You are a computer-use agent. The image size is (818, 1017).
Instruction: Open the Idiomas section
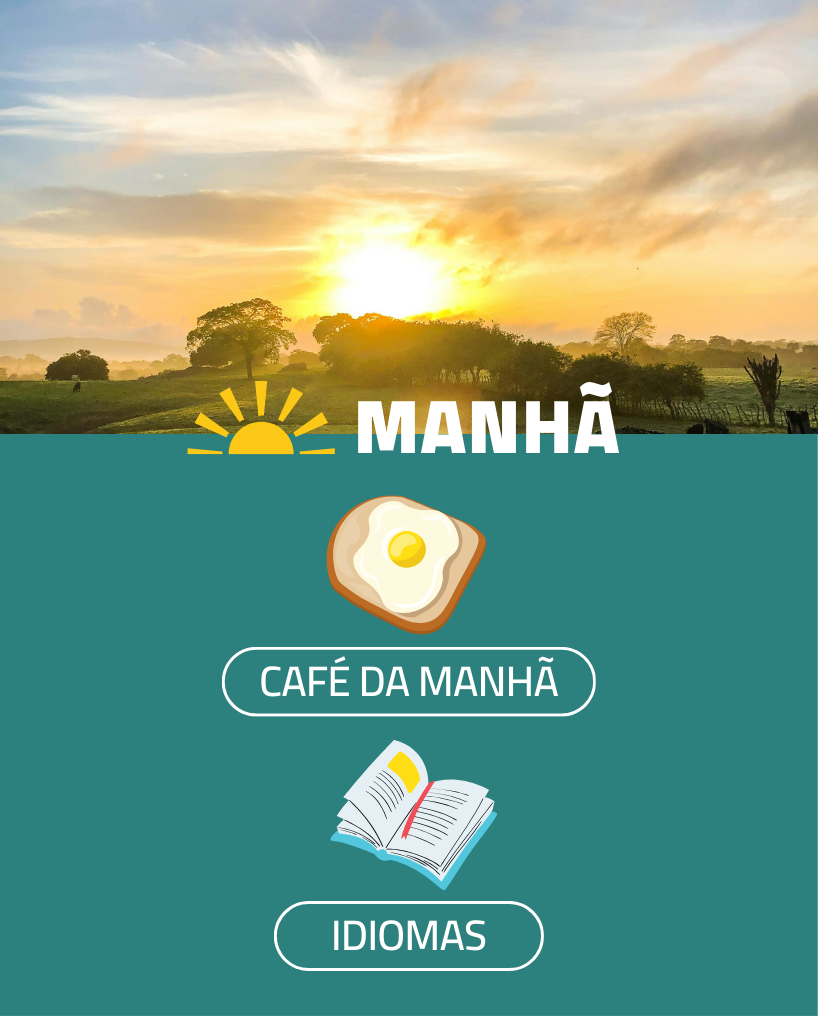coord(408,936)
